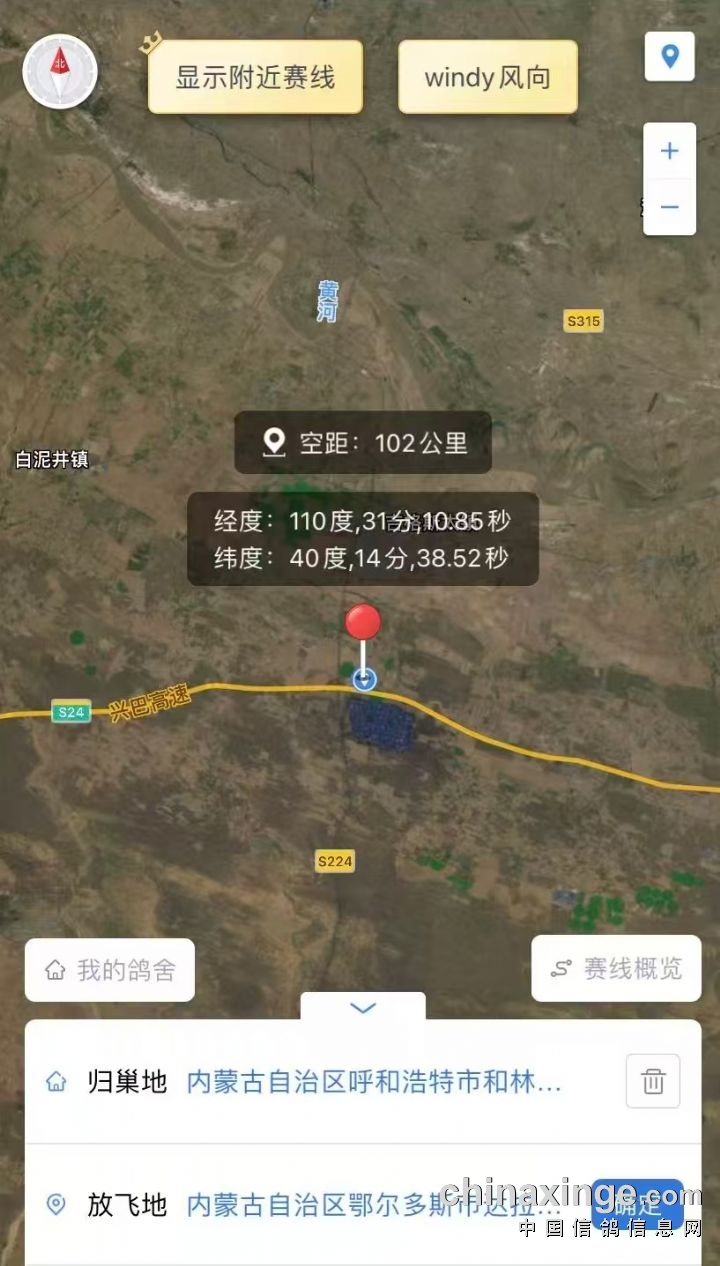The height and width of the screenshot is (1266, 720).
Task: Open 赛线概览 race route overview
Action: (616, 968)
